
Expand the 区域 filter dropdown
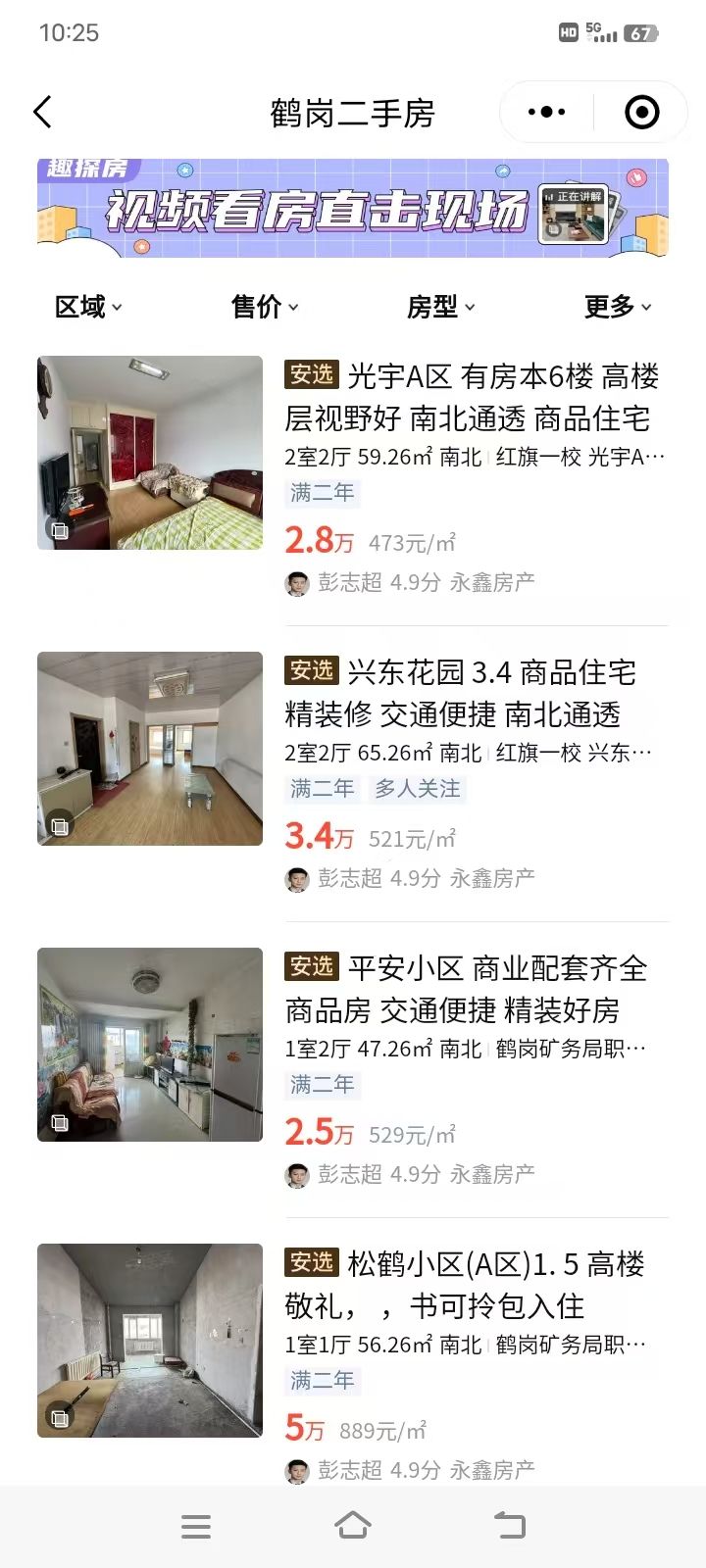click(88, 307)
